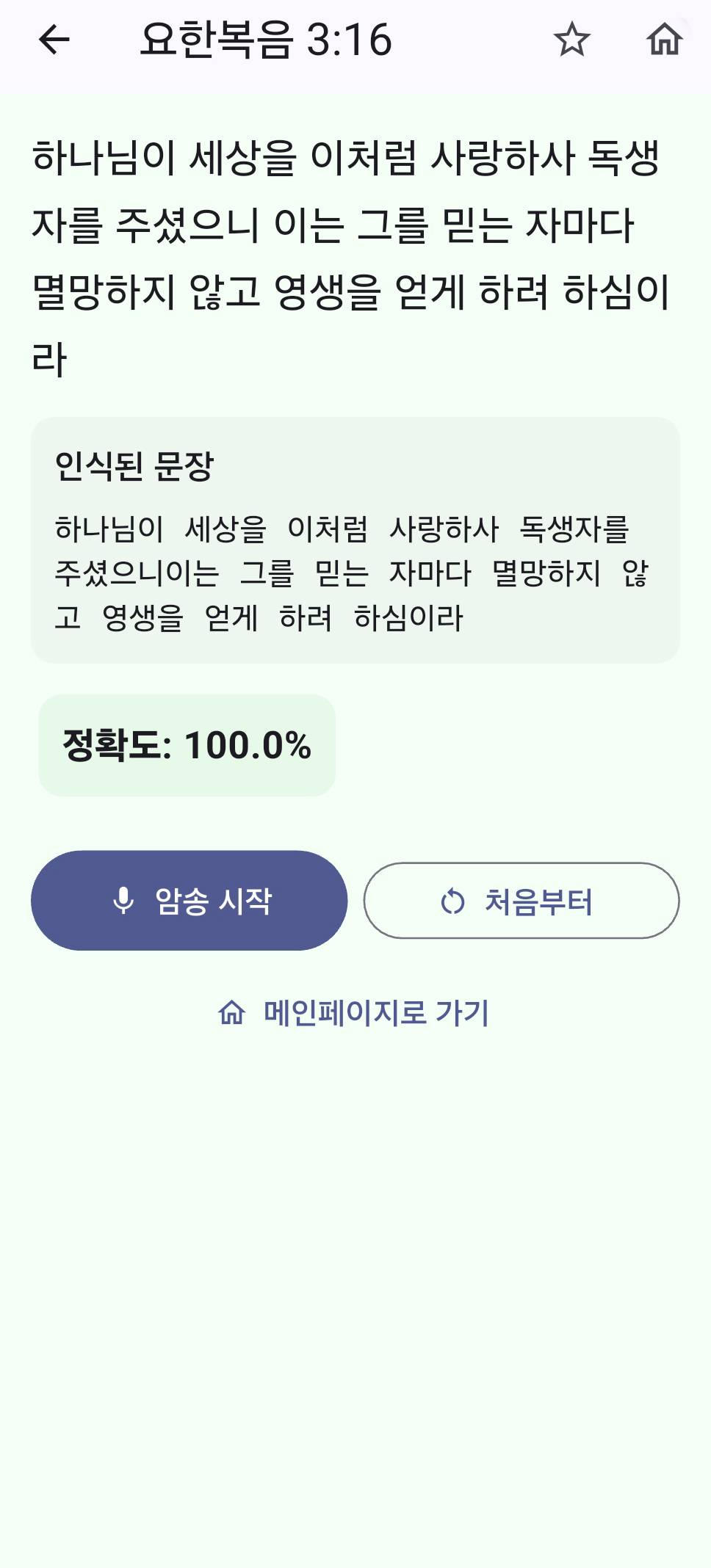Screen dimensions: 711x1568
Task: Start recitation with 암송 시작
Action: pyautogui.click(x=190, y=901)
